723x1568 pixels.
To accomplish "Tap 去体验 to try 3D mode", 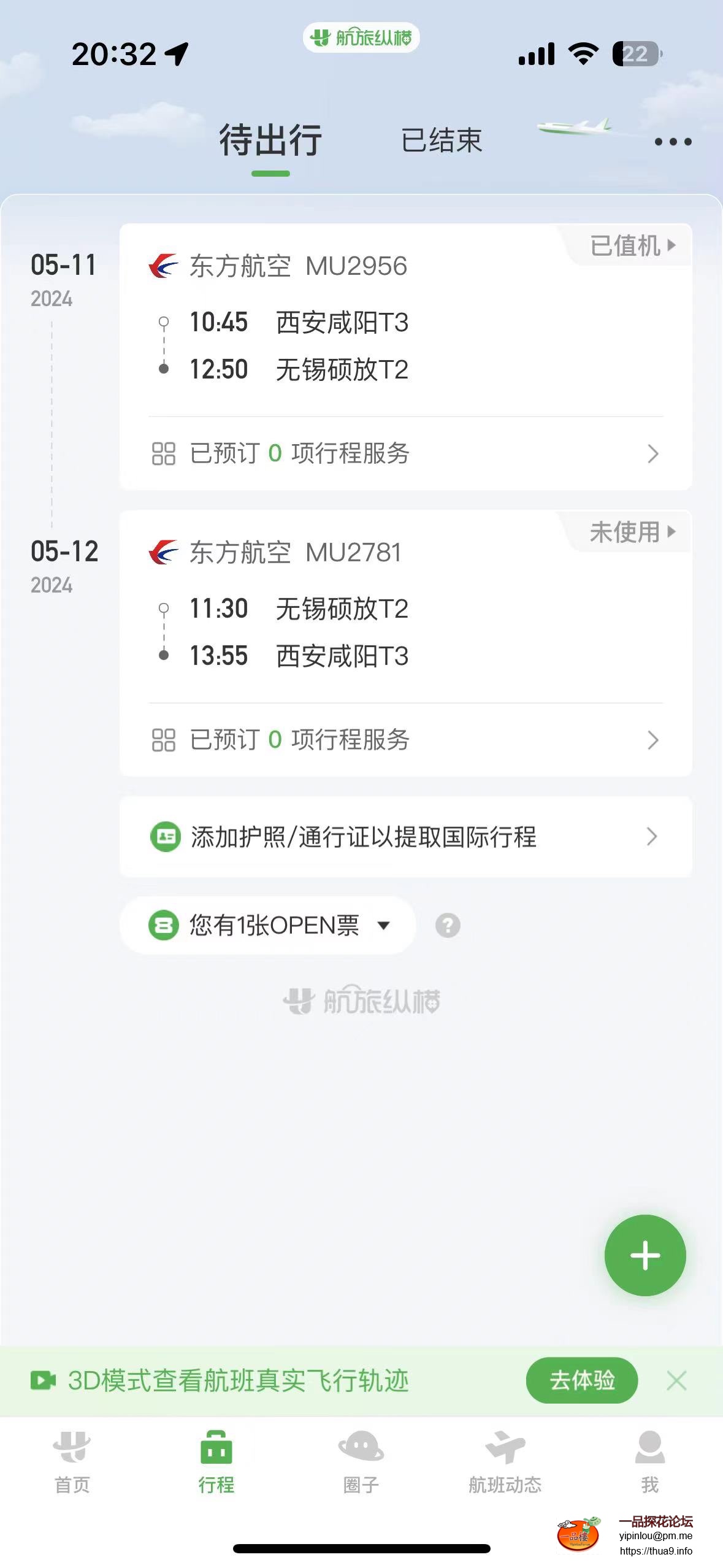I will point(581,1380).
